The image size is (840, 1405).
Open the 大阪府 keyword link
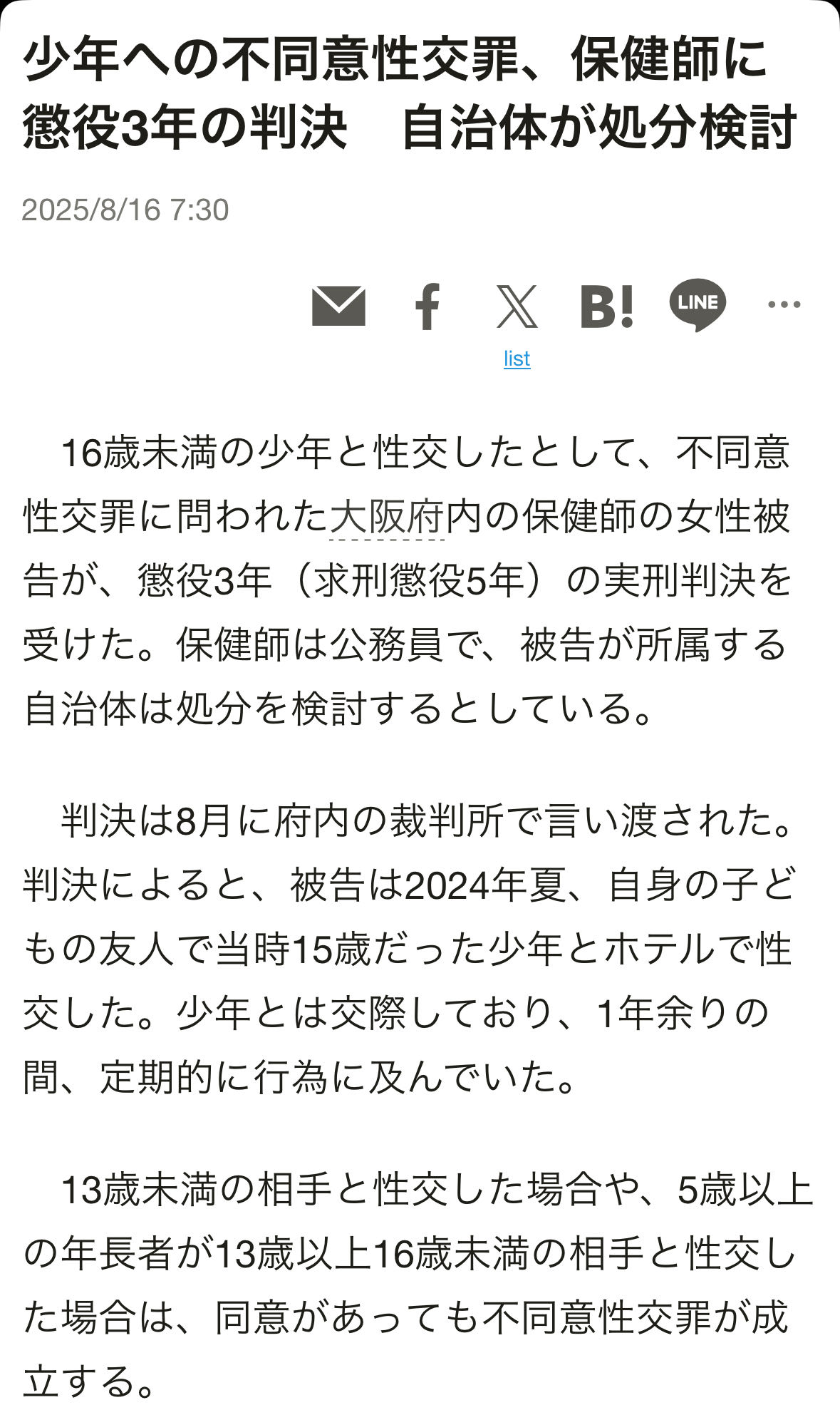click(387, 517)
